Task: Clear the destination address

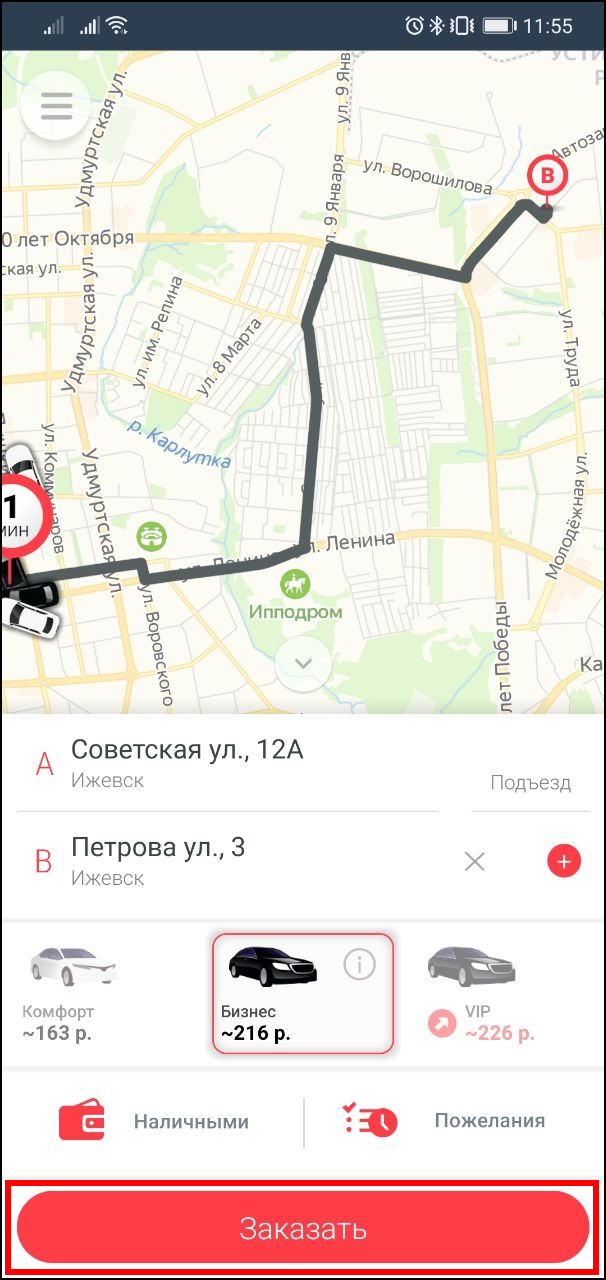Action: tap(475, 861)
